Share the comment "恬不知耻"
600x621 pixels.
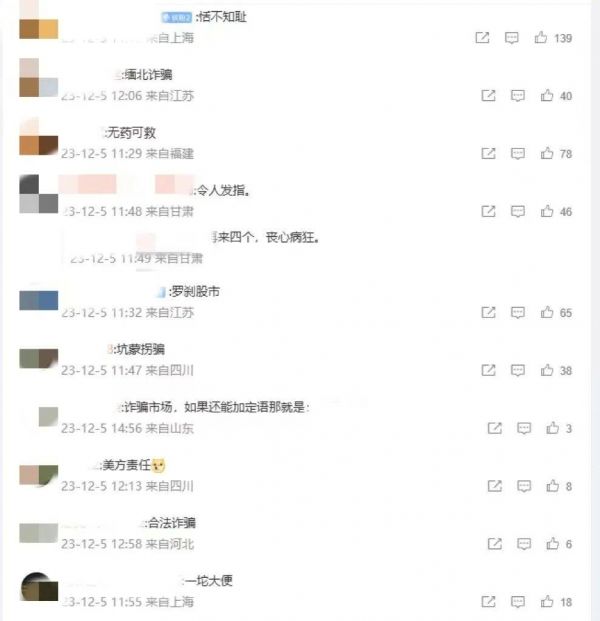click(x=482, y=38)
